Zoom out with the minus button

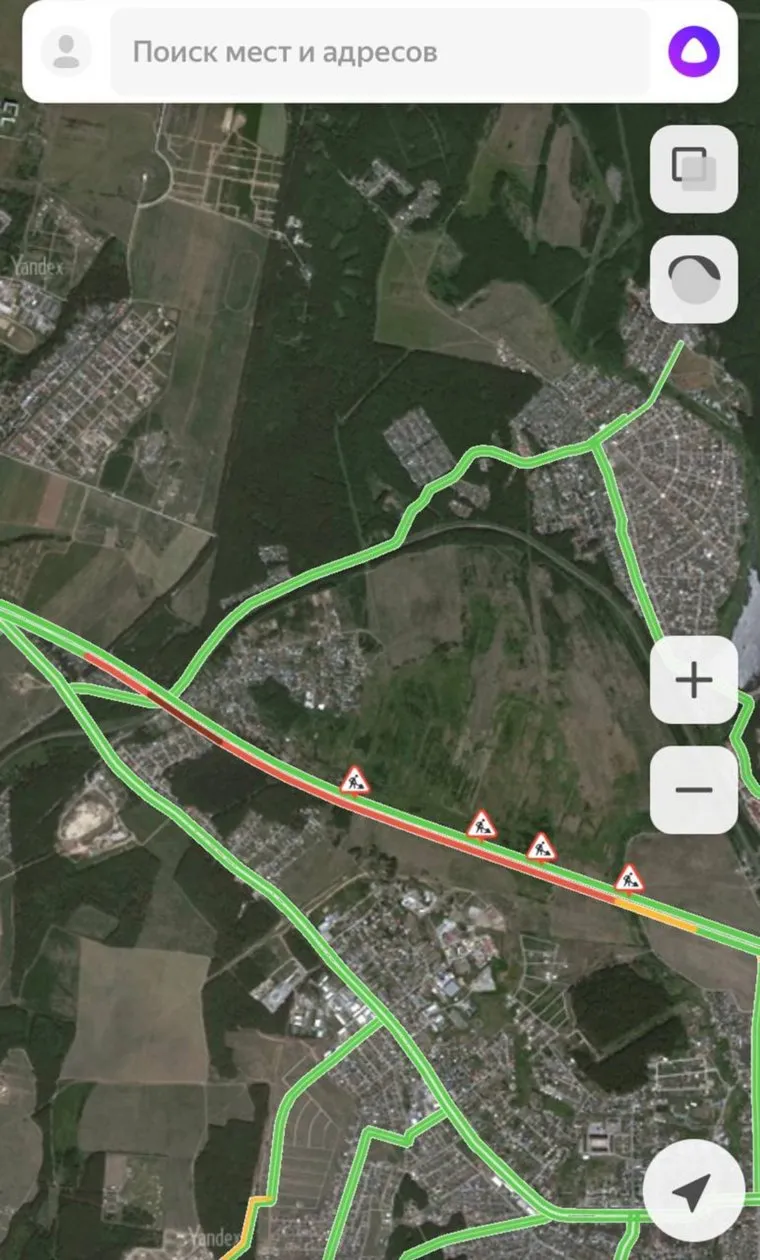693,790
